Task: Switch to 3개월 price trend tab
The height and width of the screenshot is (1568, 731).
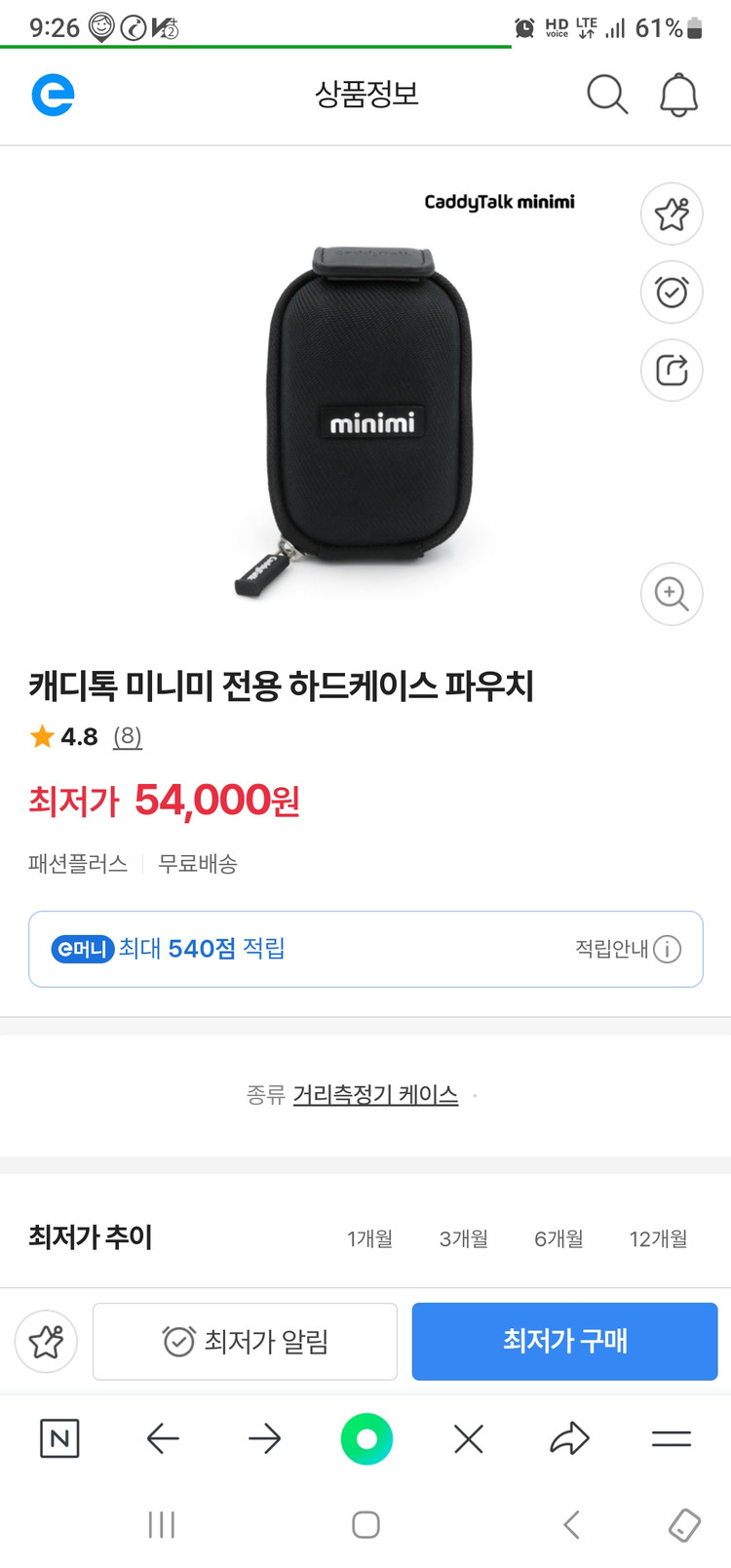Action: point(465,1238)
